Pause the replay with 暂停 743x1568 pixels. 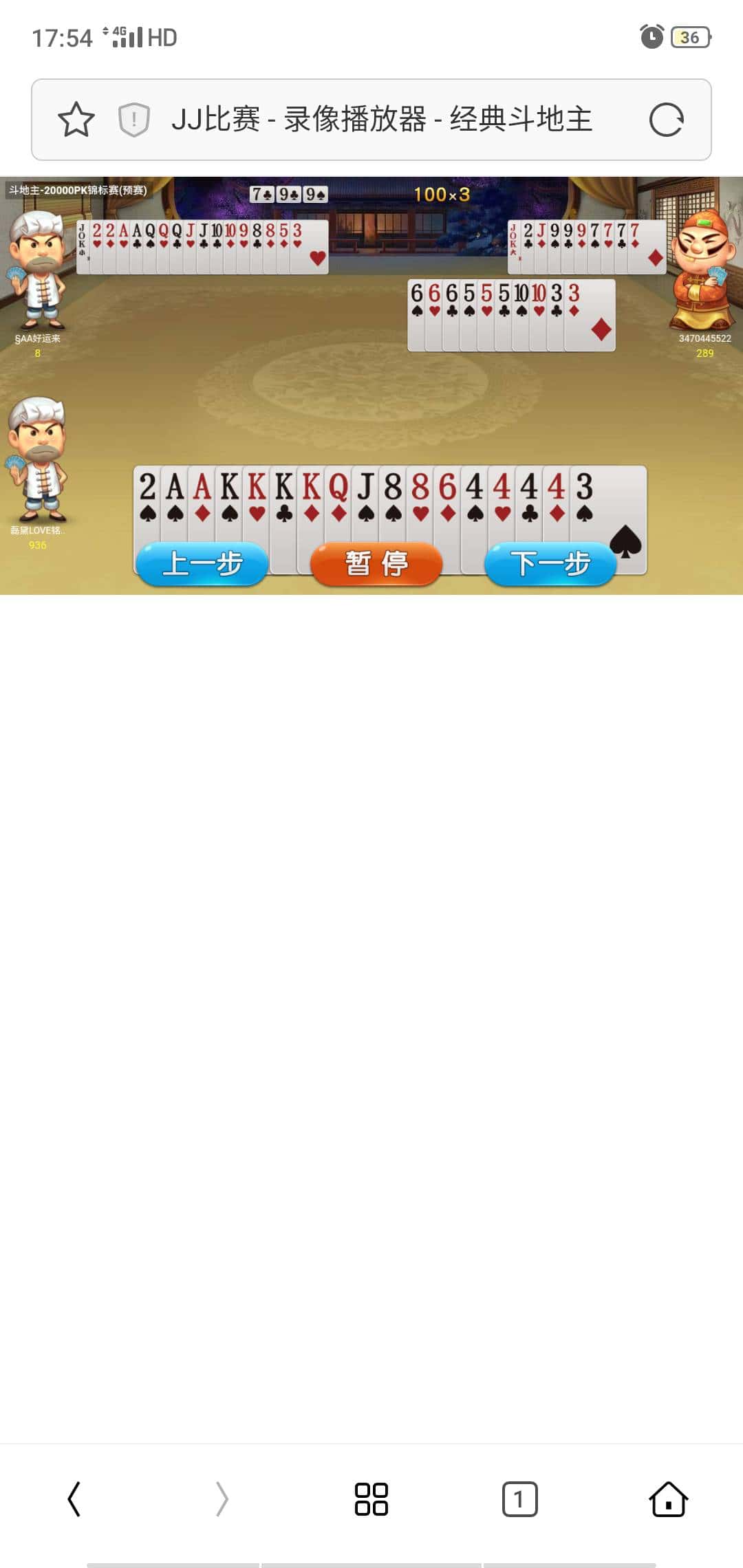point(376,564)
